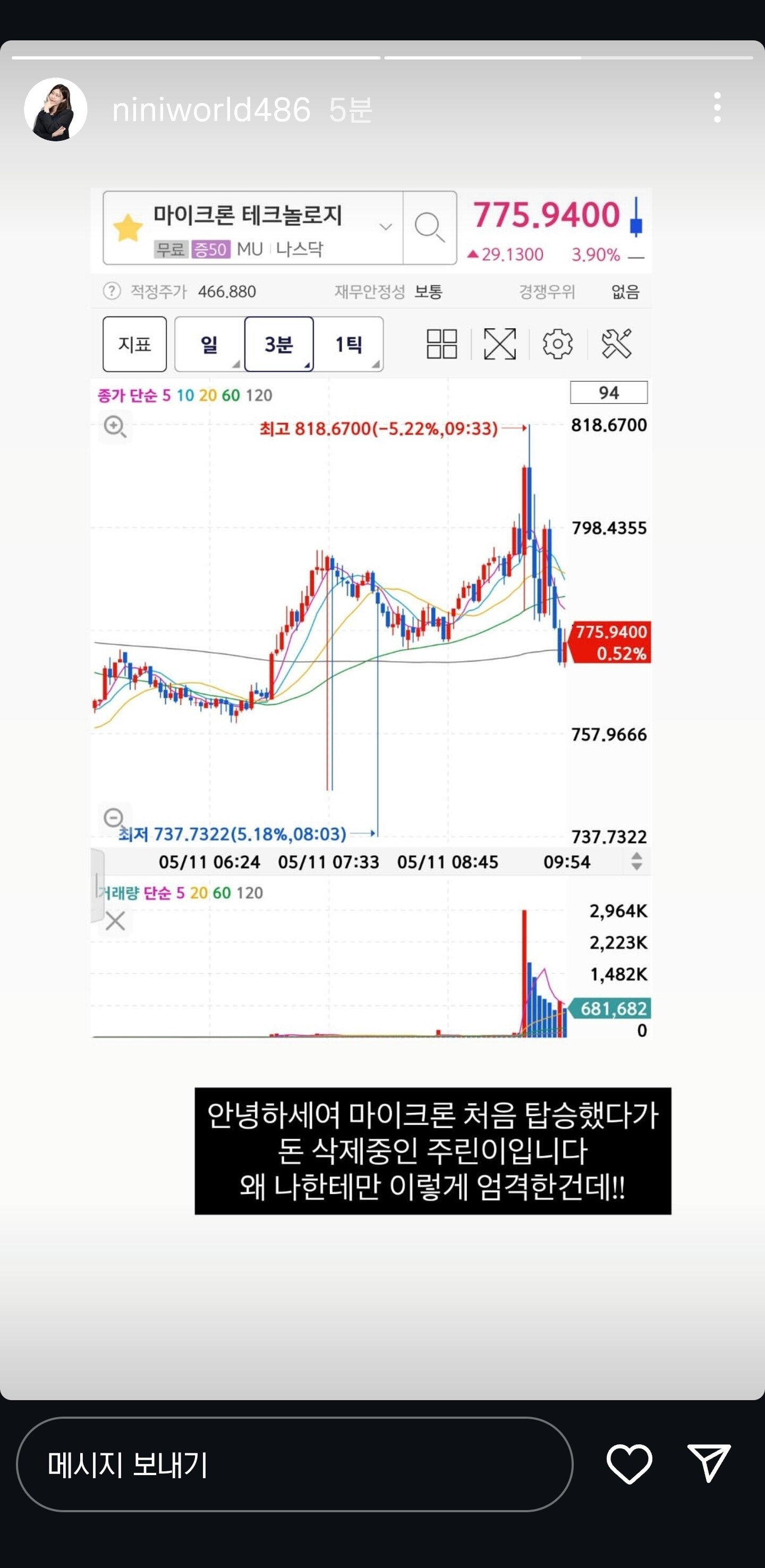Open the niniworld486 username link
Viewport: 765px width, 1568px height.
click(x=211, y=109)
